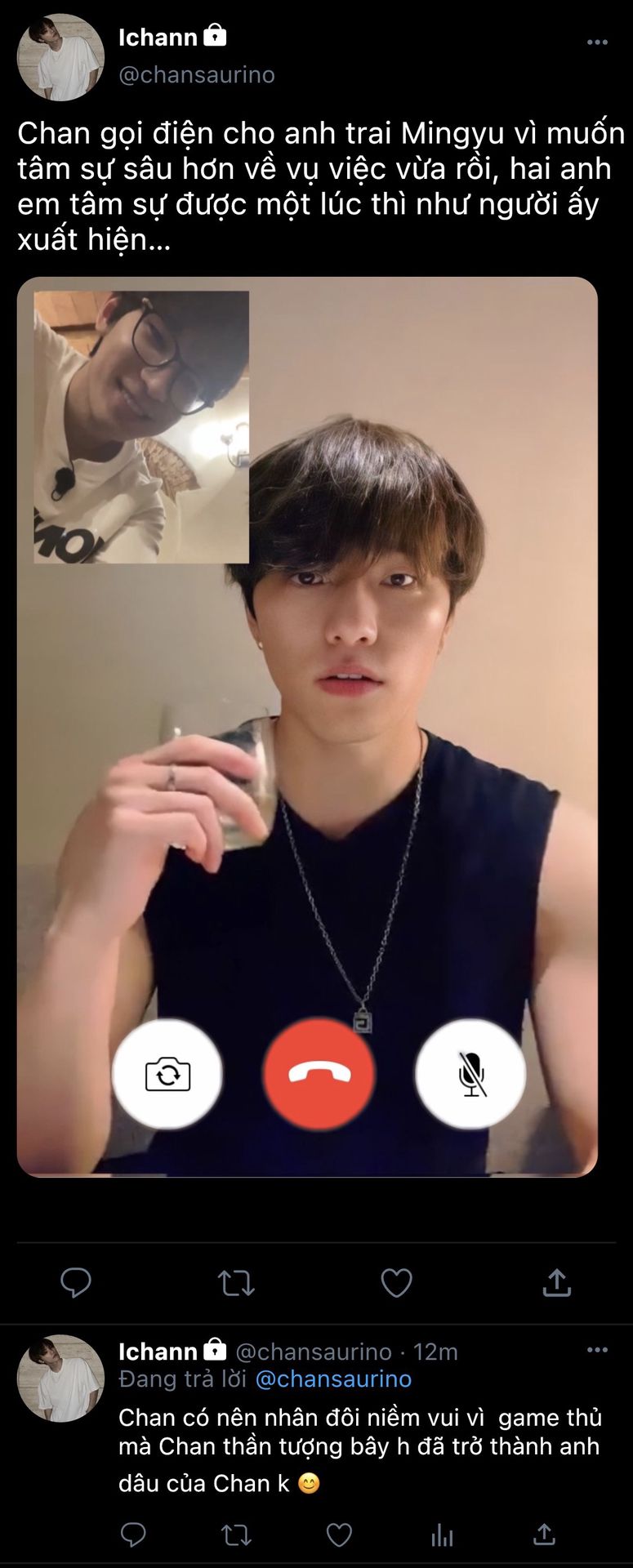Share the 12m reply tweet

pos(544,1535)
